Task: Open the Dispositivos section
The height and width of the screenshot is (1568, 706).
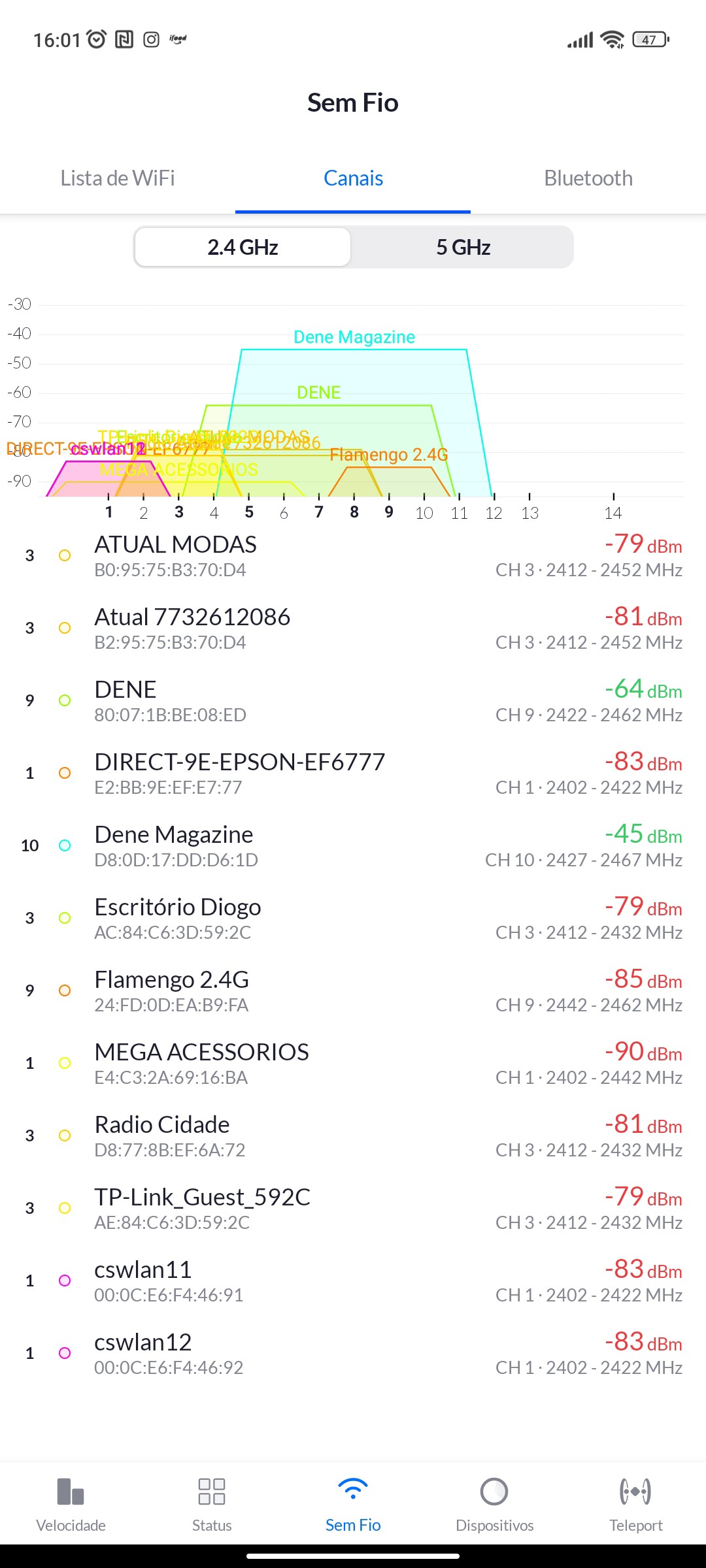Action: coord(494,1504)
